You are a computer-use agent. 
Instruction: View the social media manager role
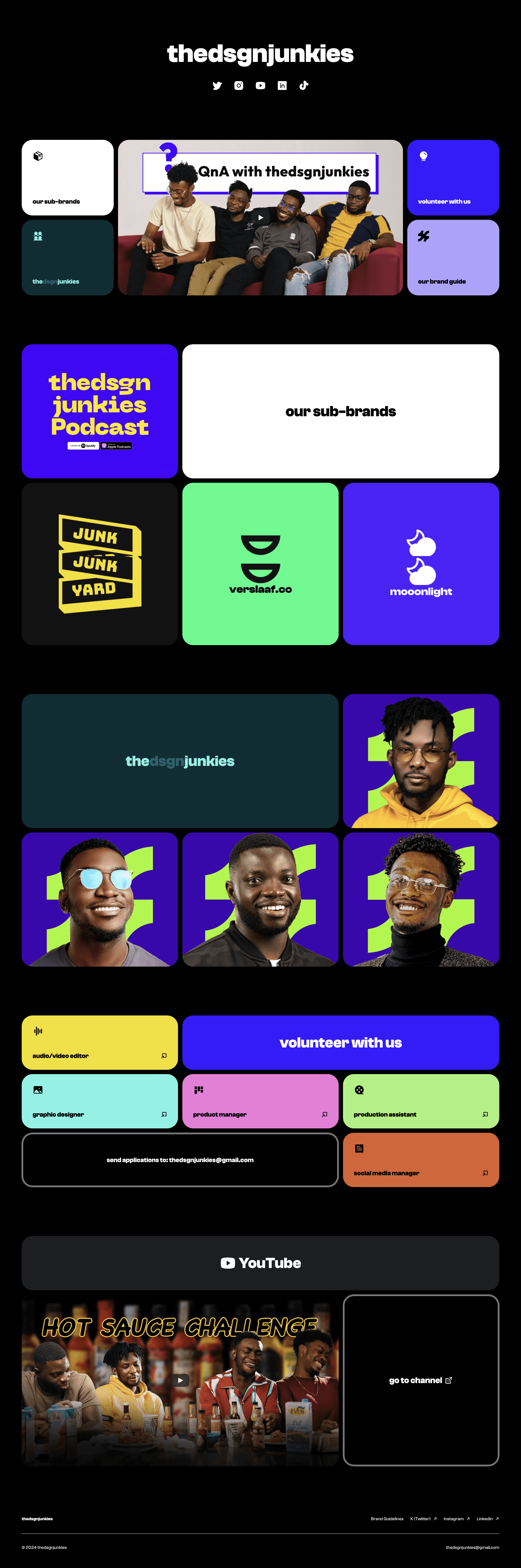pyautogui.click(x=421, y=1160)
